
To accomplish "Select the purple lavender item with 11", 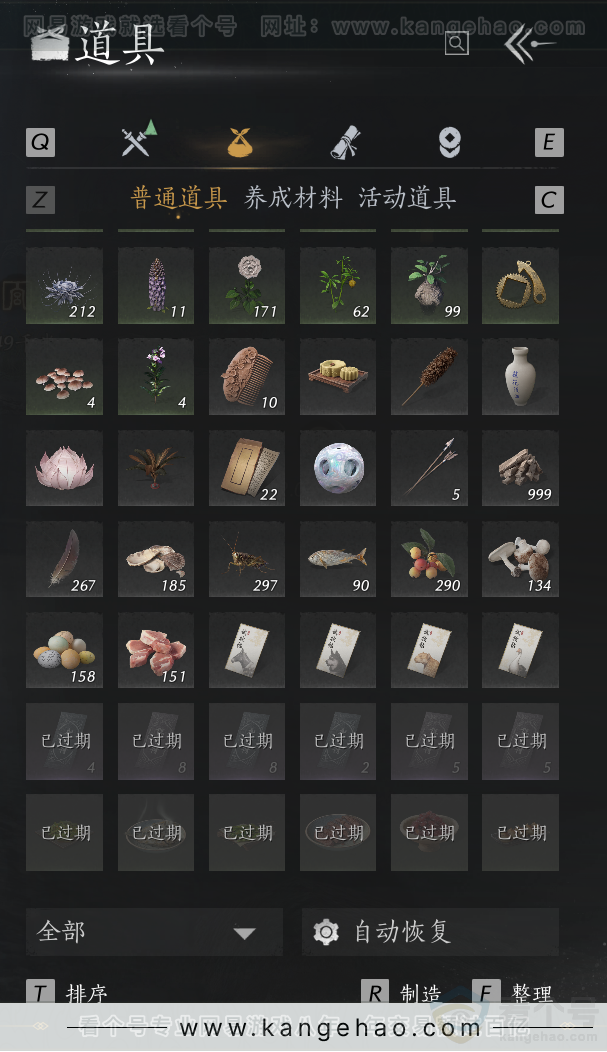I will (x=156, y=286).
